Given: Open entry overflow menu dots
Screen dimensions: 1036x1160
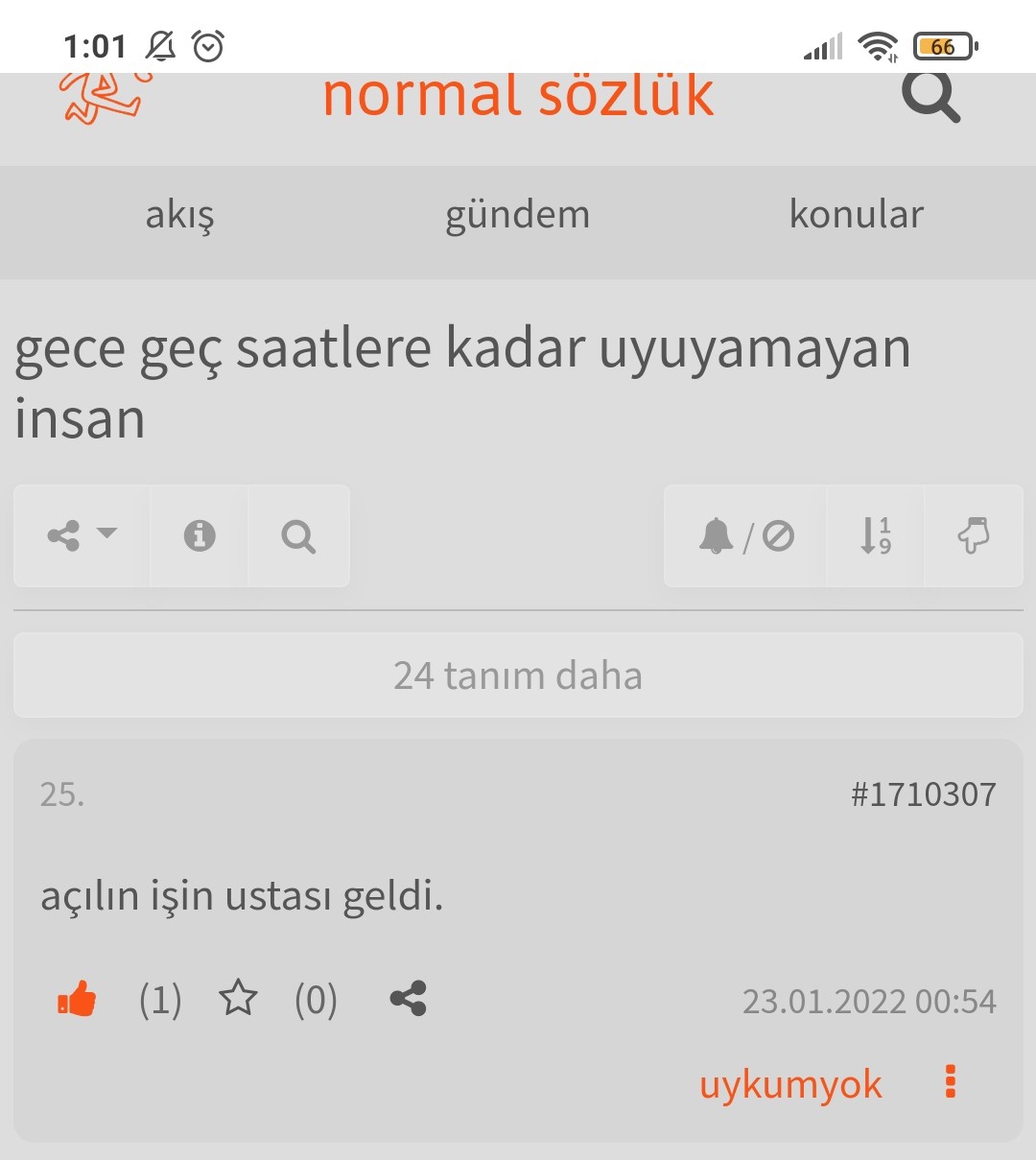Looking at the screenshot, I should [x=950, y=1081].
